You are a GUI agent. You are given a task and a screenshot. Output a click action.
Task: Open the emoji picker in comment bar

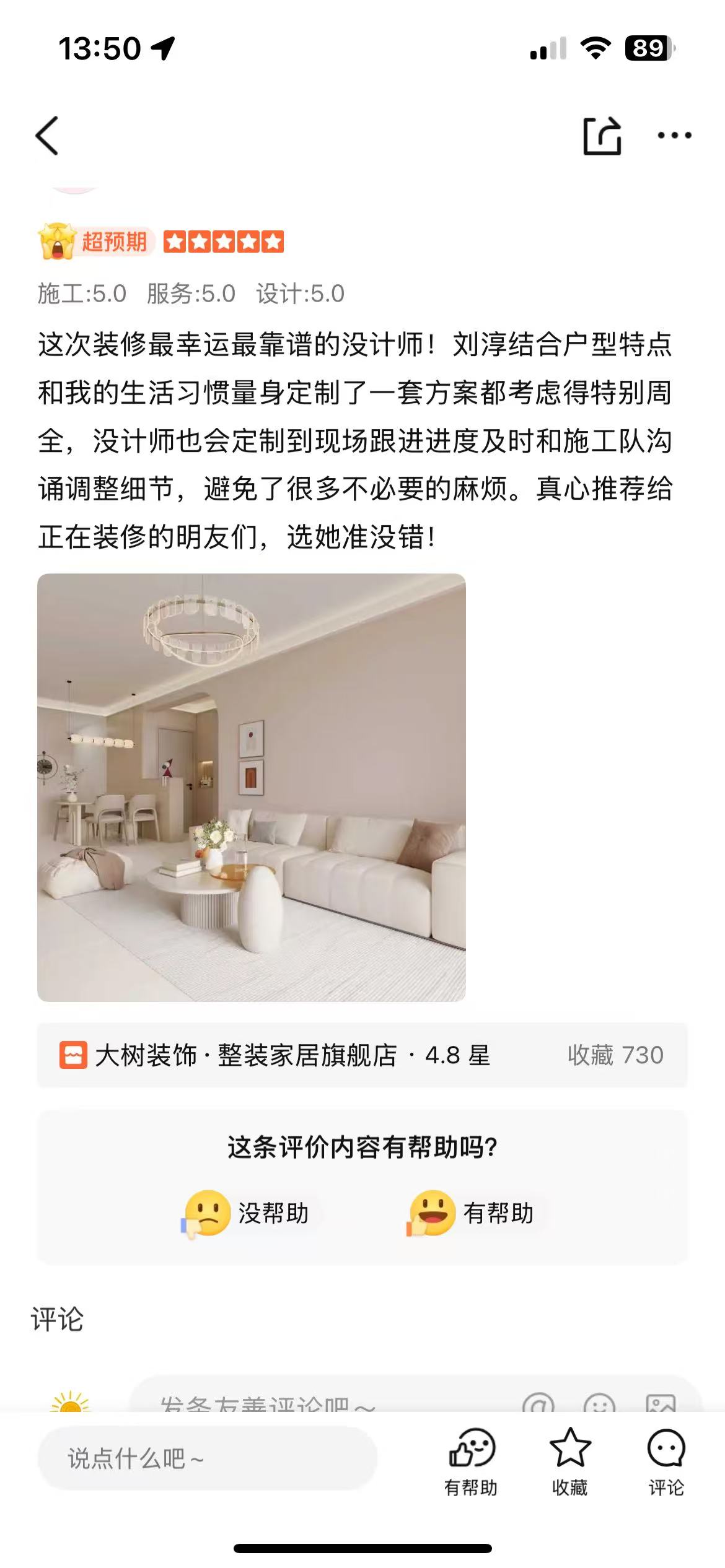tap(599, 1403)
